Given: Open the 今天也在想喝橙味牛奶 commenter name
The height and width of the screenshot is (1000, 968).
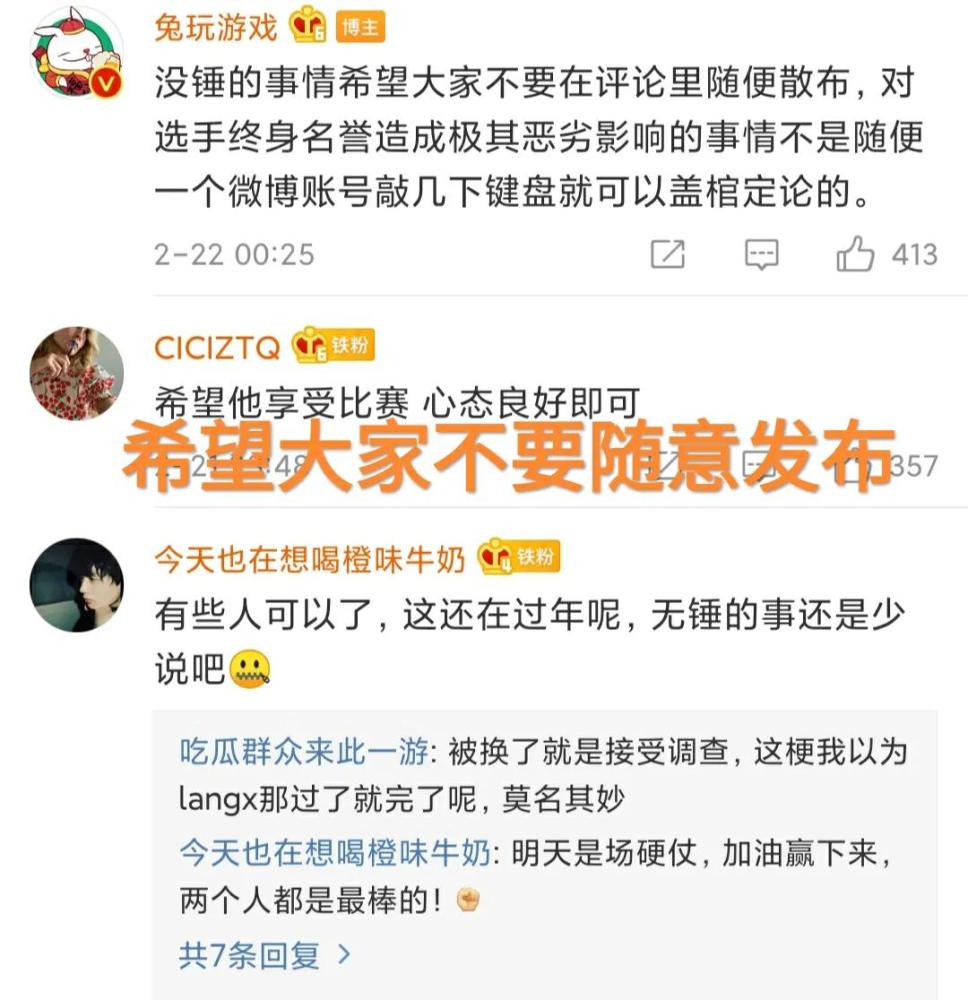Looking at the screenshot, I should pos(309,559).
